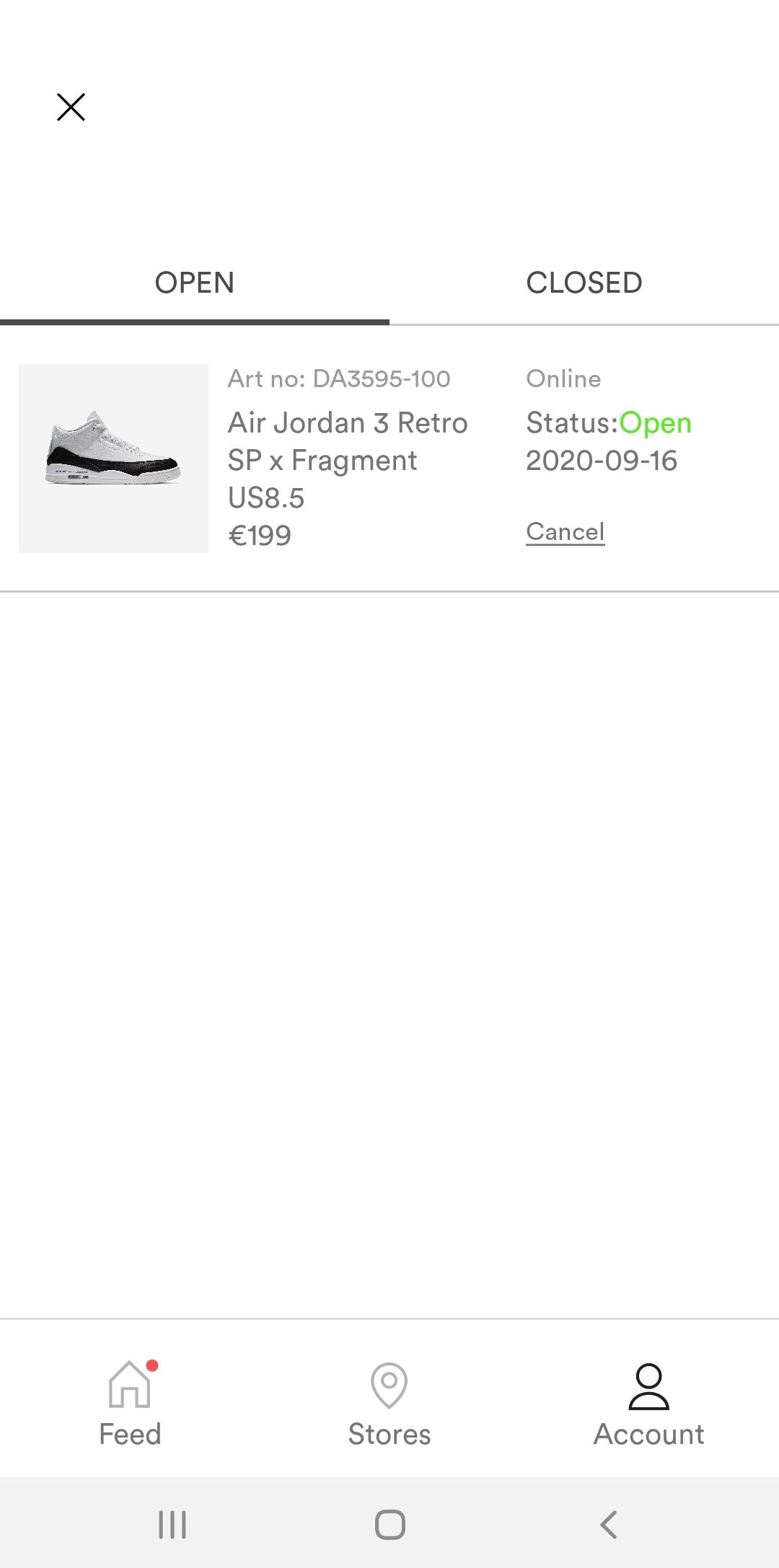Open the recent apps overview
Screen dimensions: 779x1568
point(172,1524)
